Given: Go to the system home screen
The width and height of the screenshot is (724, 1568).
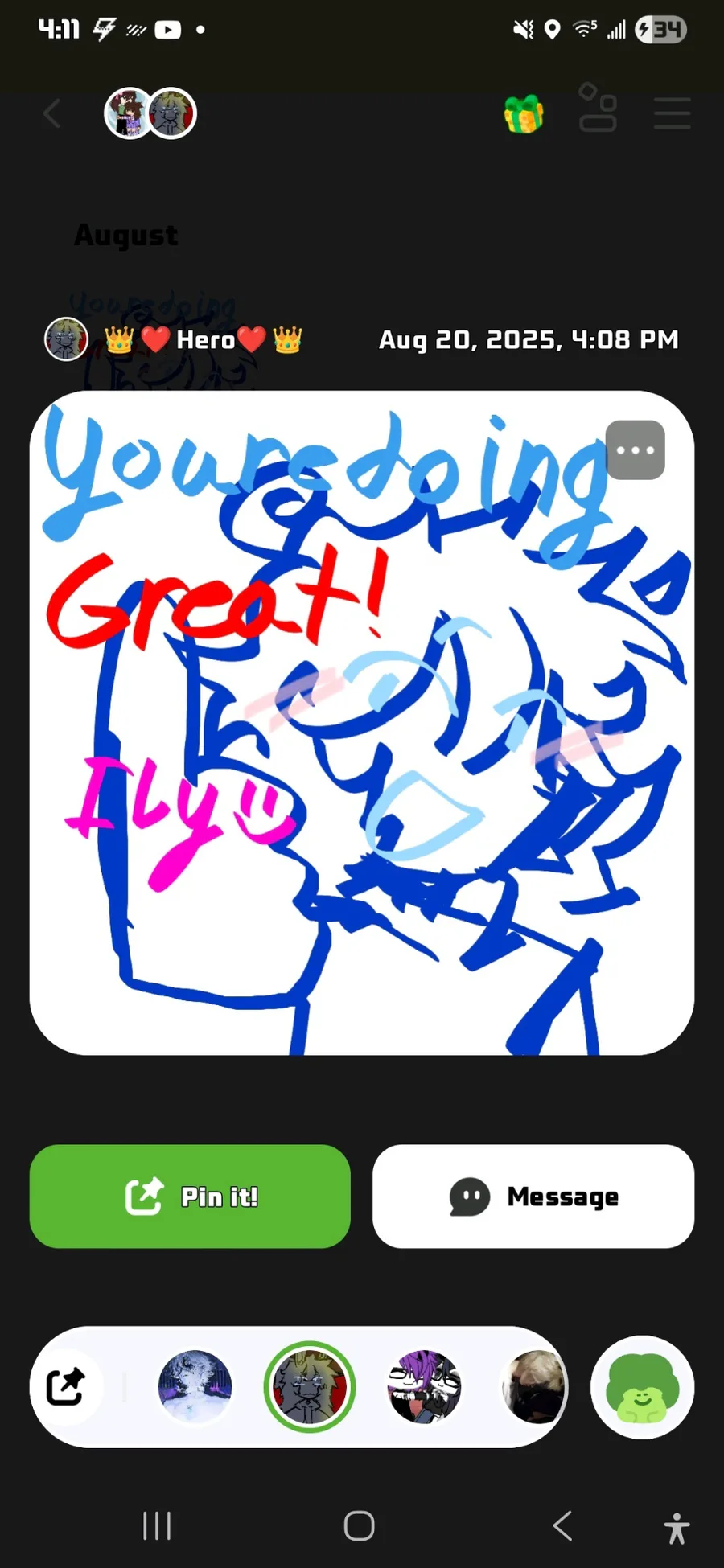Looking at the screenshot, I should (x=359, y=1525).
